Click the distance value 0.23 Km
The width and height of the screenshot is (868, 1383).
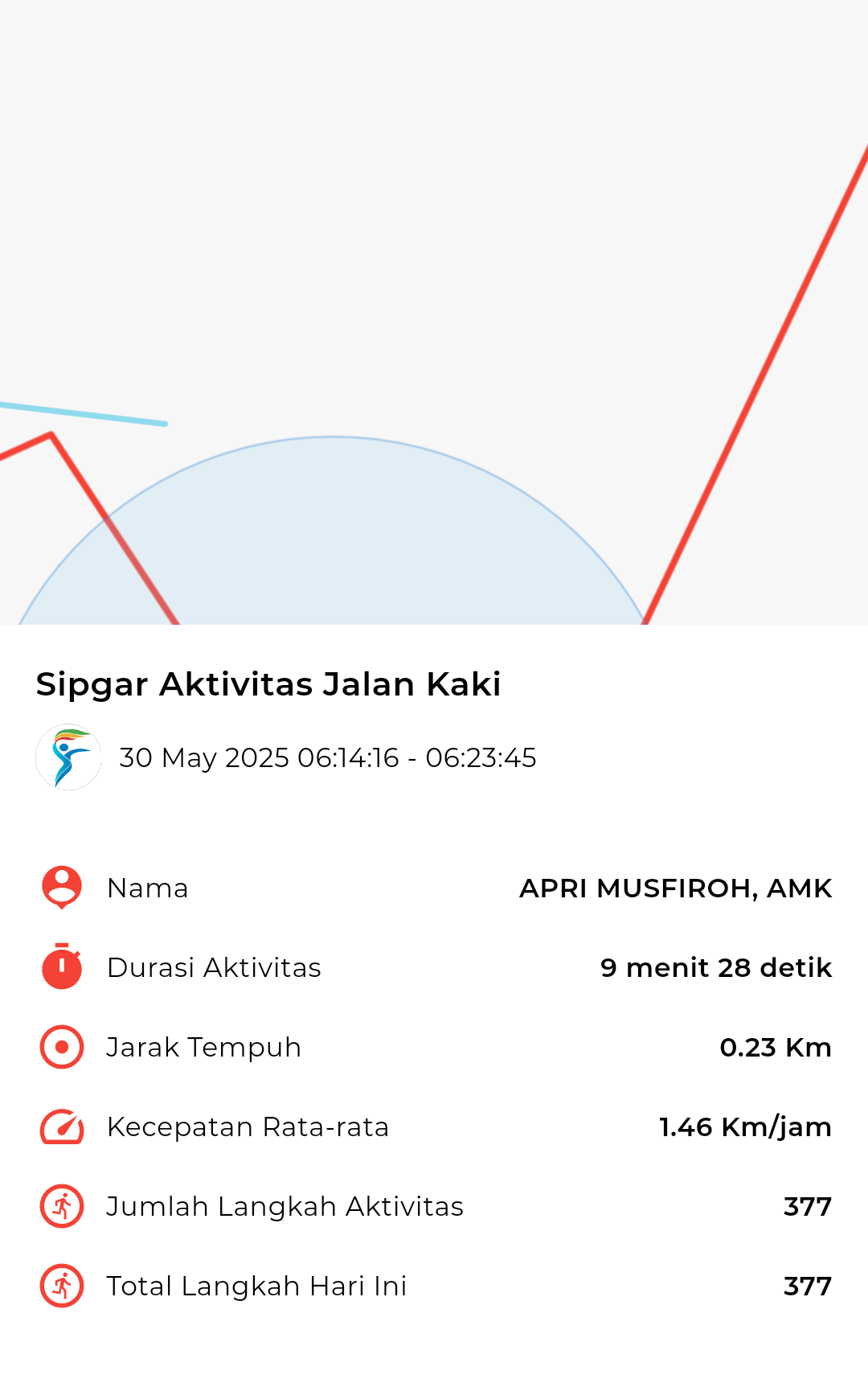(776, 1047)
